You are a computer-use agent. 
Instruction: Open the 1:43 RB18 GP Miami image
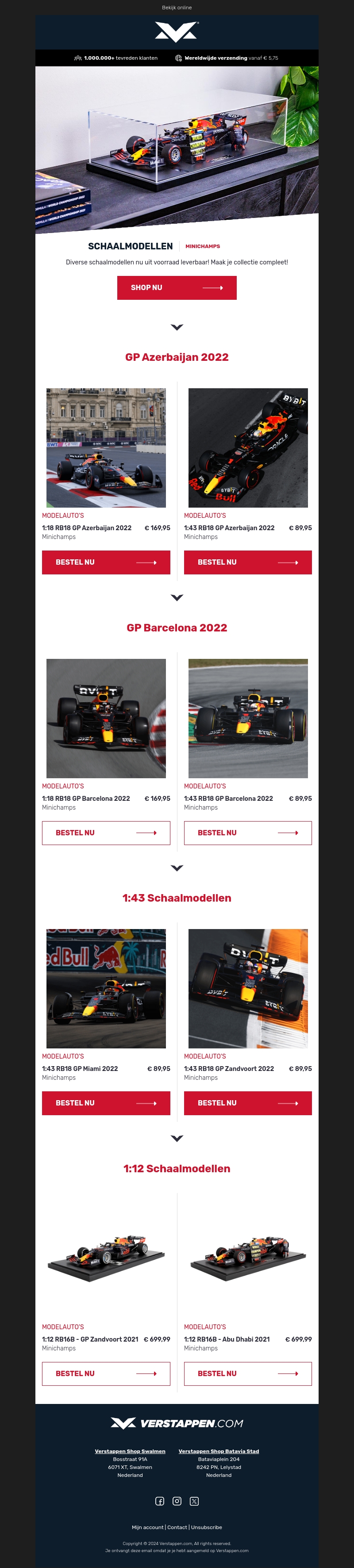(105, 988)
